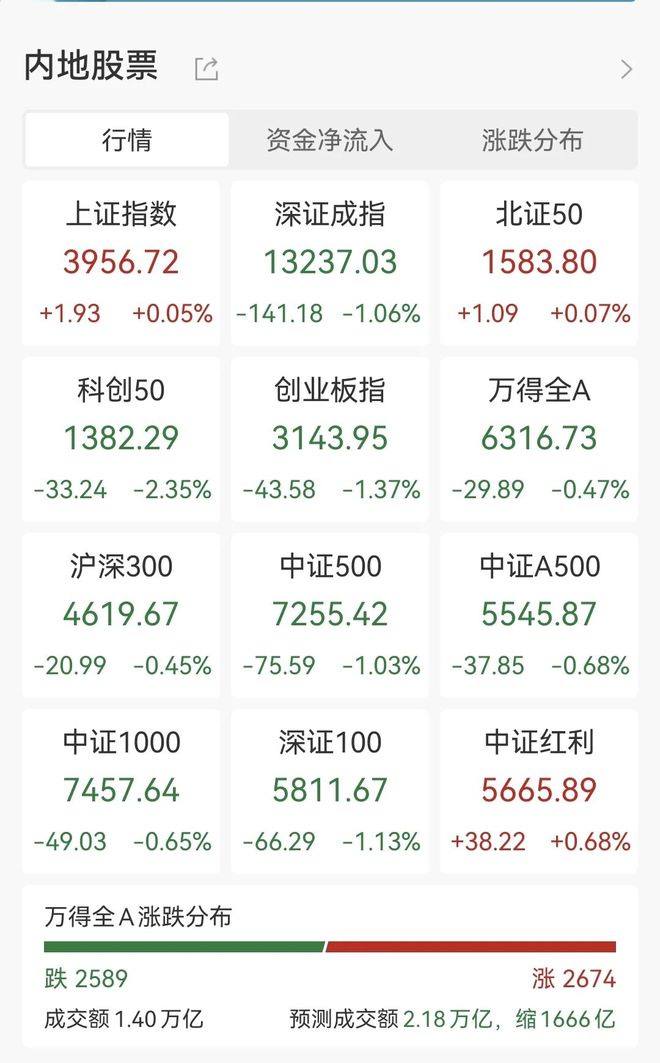Open the 万得全A涨跌分布 panel
Screen dimensions: 660x1063
[x=330, y=966]
